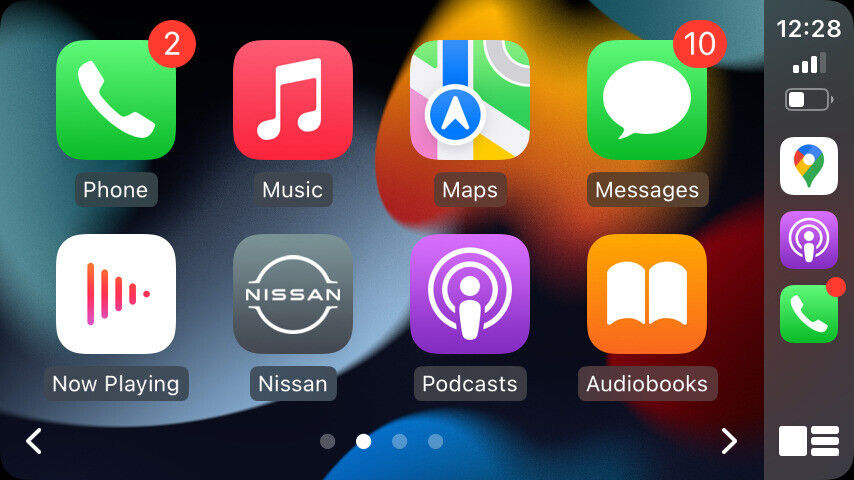Open the Phone app
This screenshot has width=854, height=480.
tap(116, 100)
